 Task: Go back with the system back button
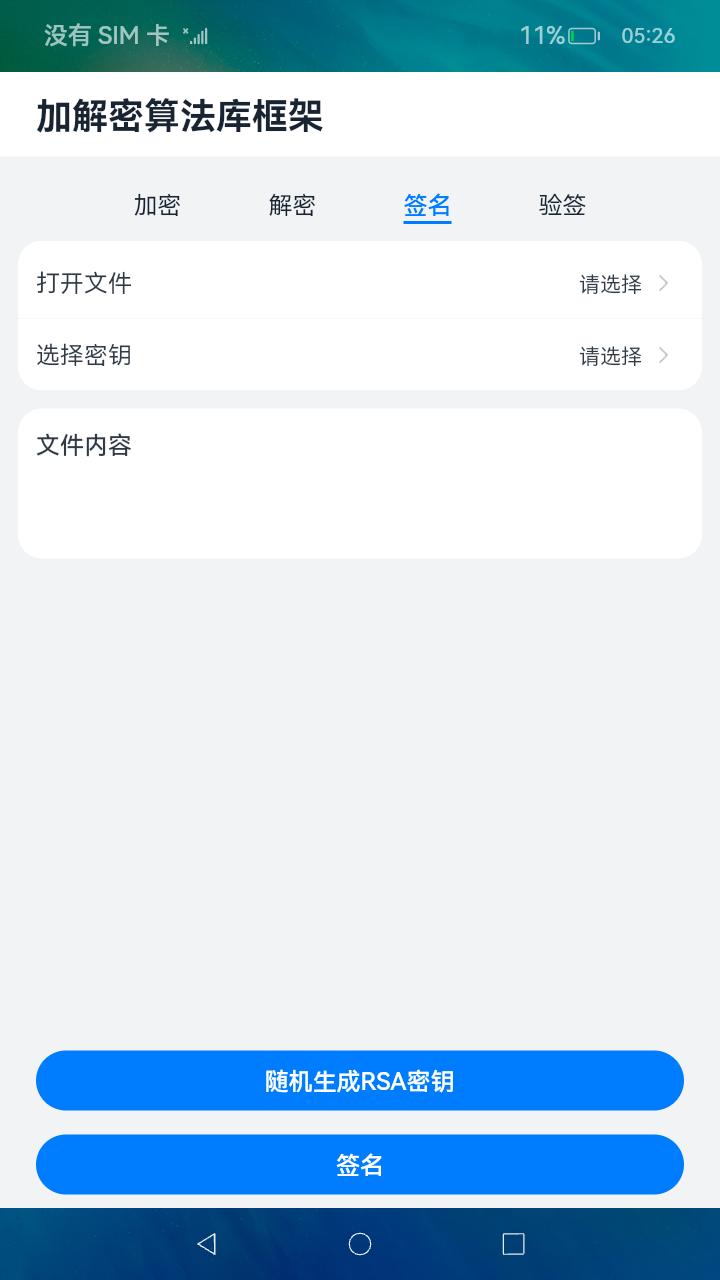[207, 1243]
